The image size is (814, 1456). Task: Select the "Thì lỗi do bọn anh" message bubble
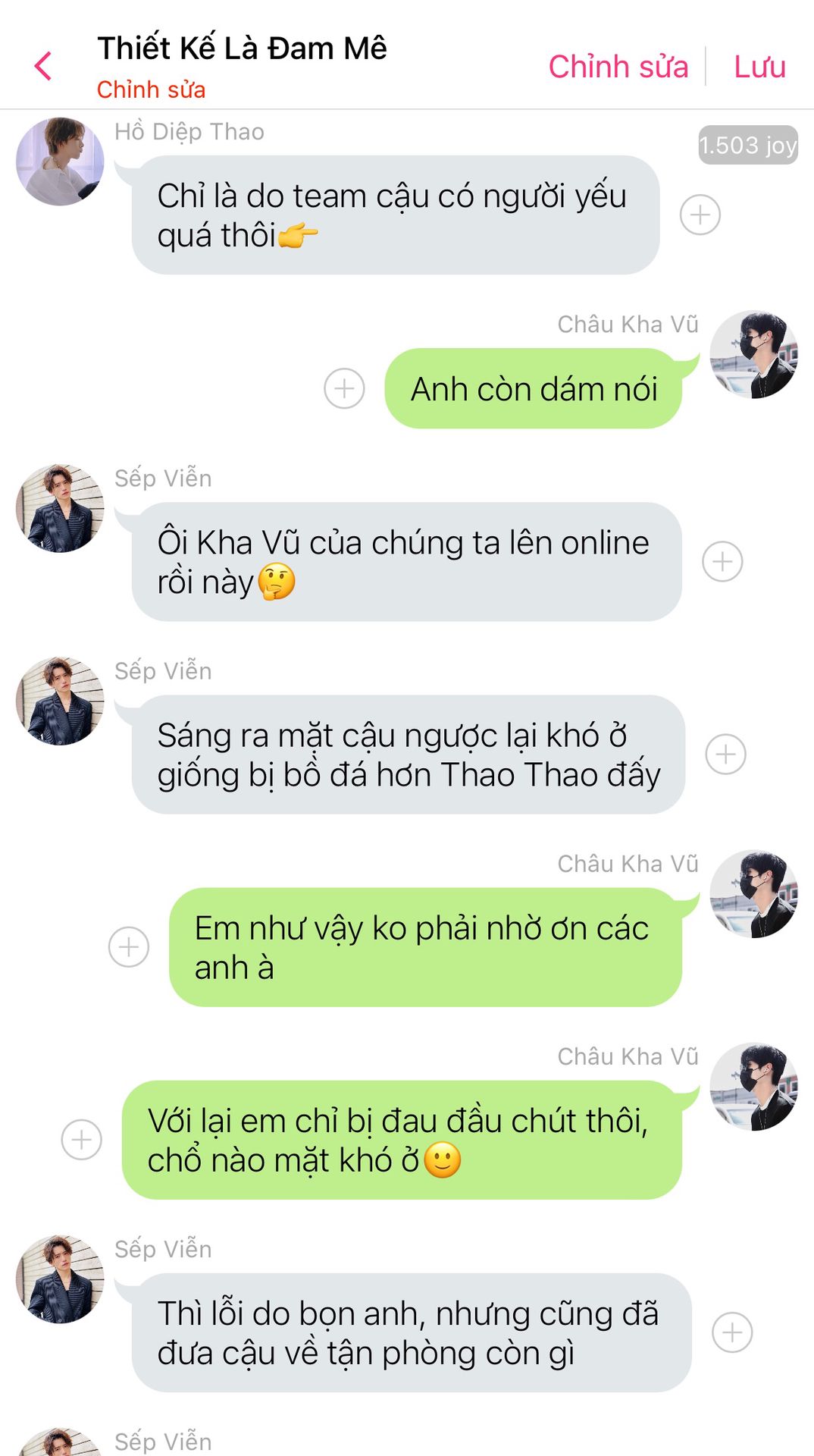412,1332
